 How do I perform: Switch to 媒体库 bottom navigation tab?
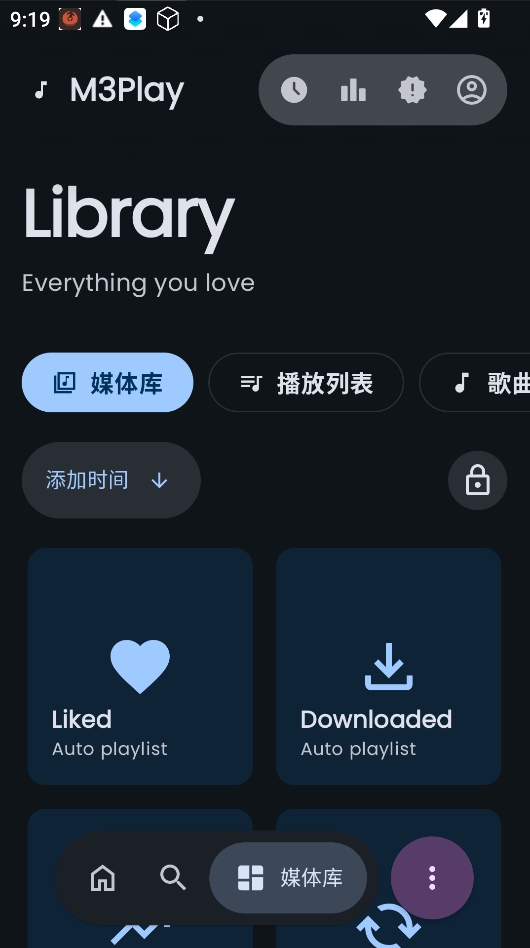pyautogui.click(x=288, y=877)
